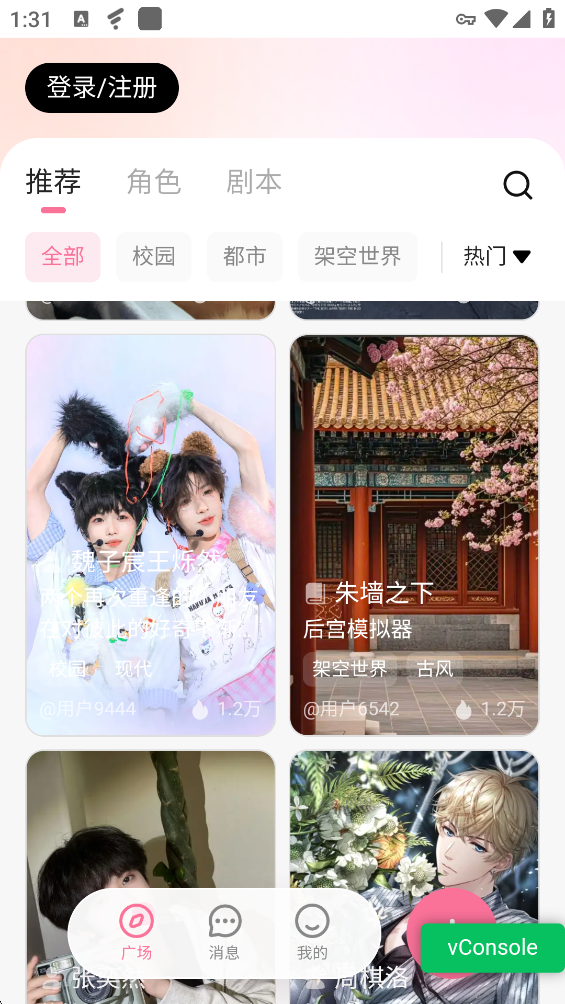
Task: Filter by 都市 chip
Action: [245, 257]
